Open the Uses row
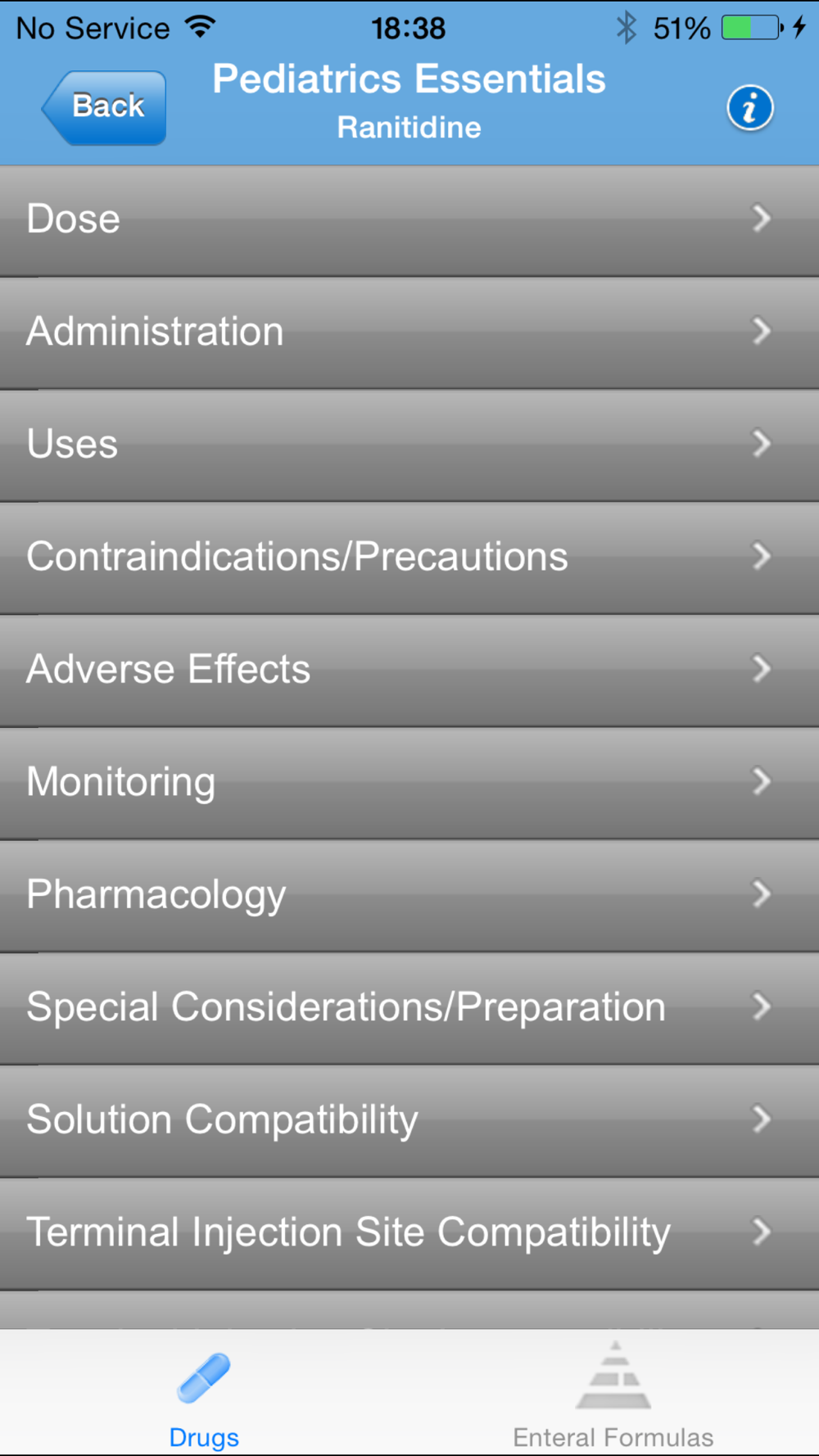Viewport: 819px width, 1456px height. [409, 445]
